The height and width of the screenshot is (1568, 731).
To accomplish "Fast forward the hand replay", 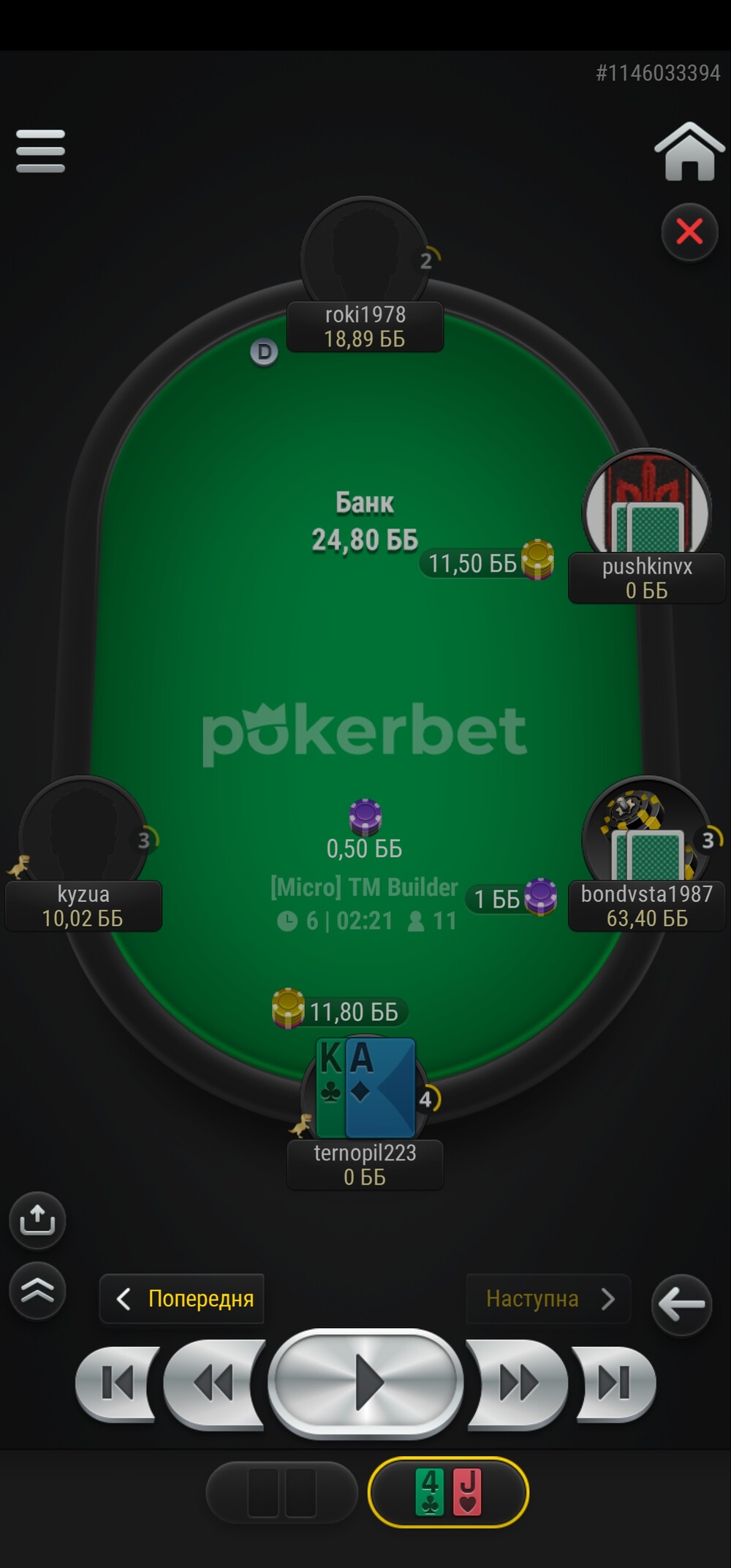I will (518, 1382).
